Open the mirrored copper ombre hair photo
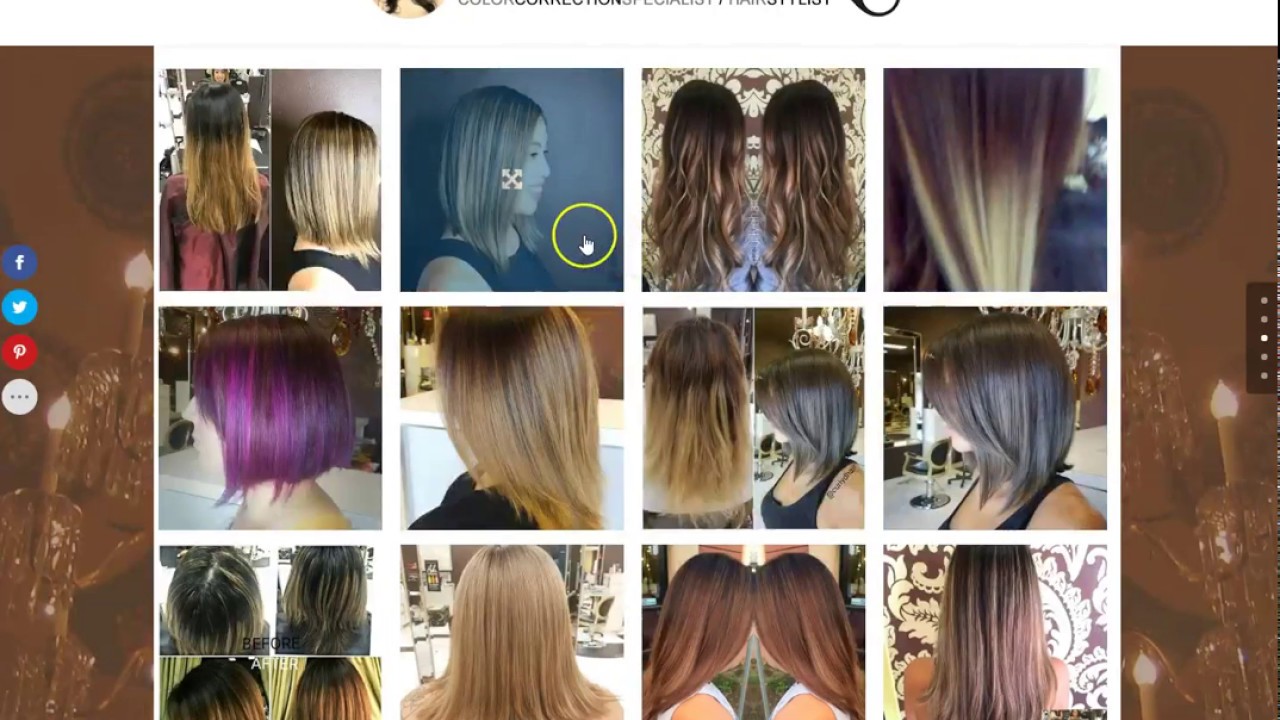The width and height of the screenshot is (1280, 720). point(753,632)
